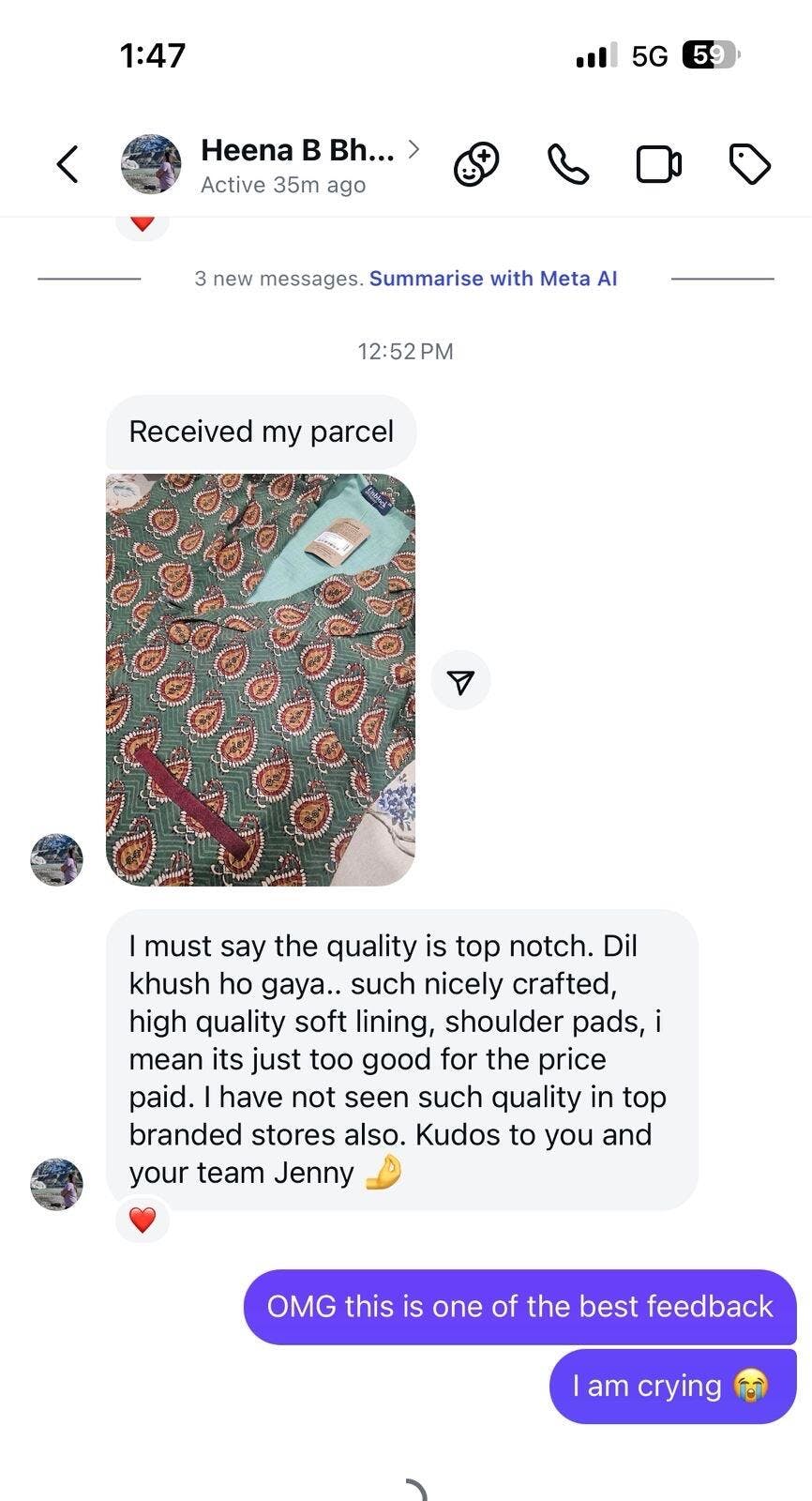Summarise with Meta AI
The width and height of the screenshot is (812, 1501).
coord(493,279)
